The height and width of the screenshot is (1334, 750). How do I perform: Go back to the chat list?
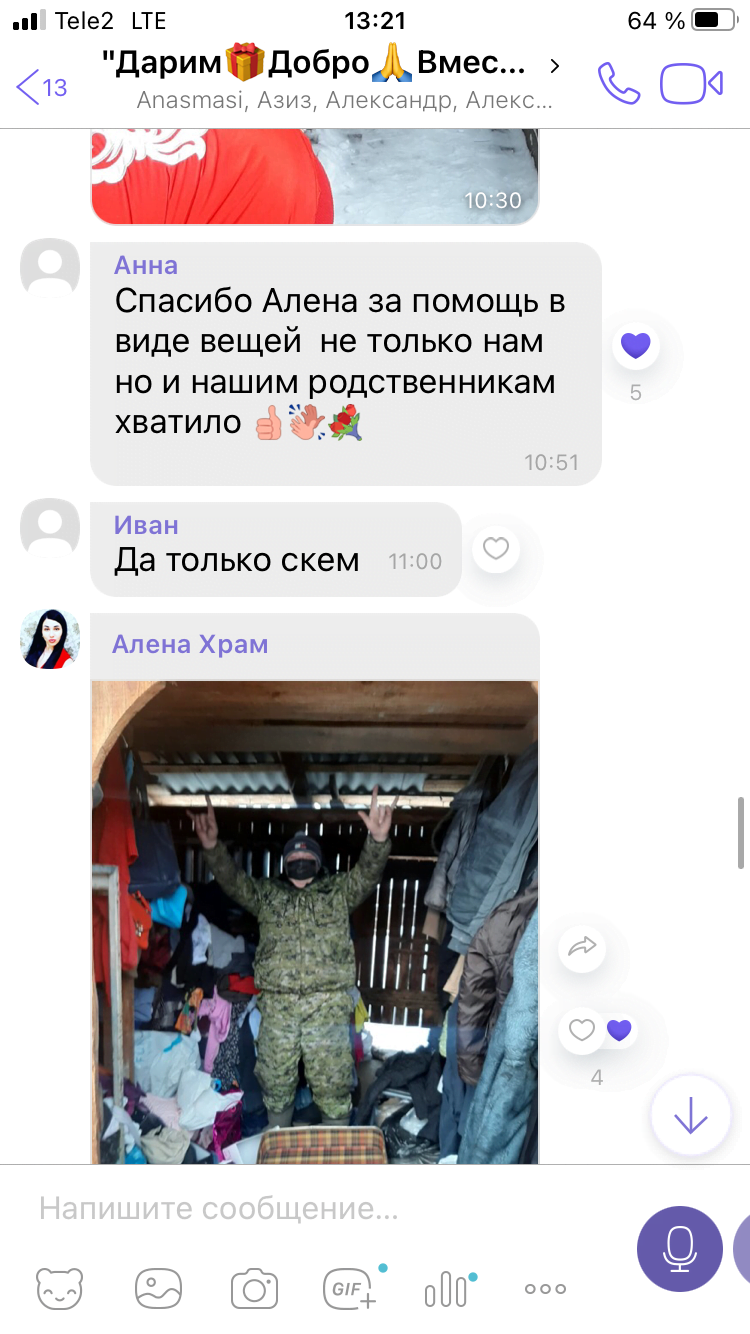[x=42, y=86]
